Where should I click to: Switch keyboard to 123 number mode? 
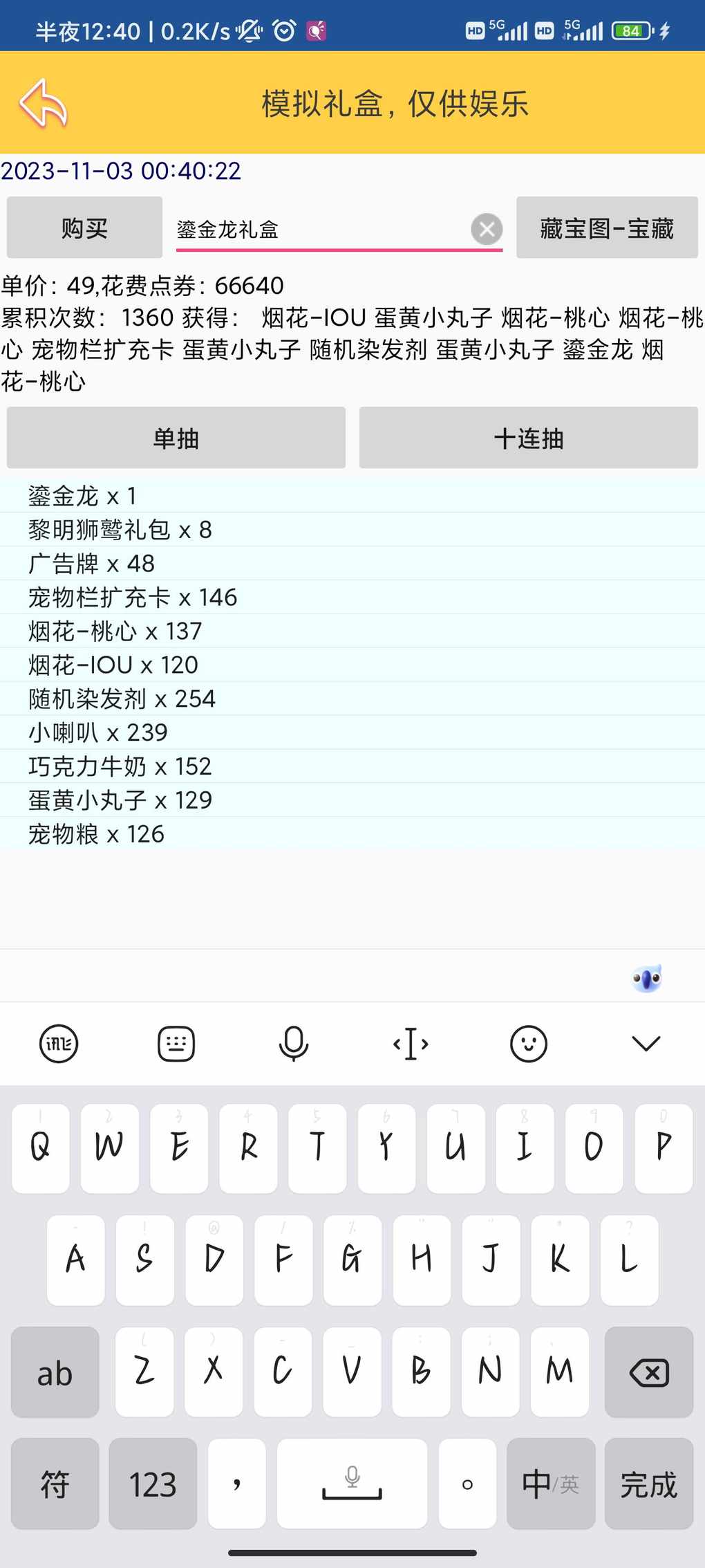point(153,1484)
